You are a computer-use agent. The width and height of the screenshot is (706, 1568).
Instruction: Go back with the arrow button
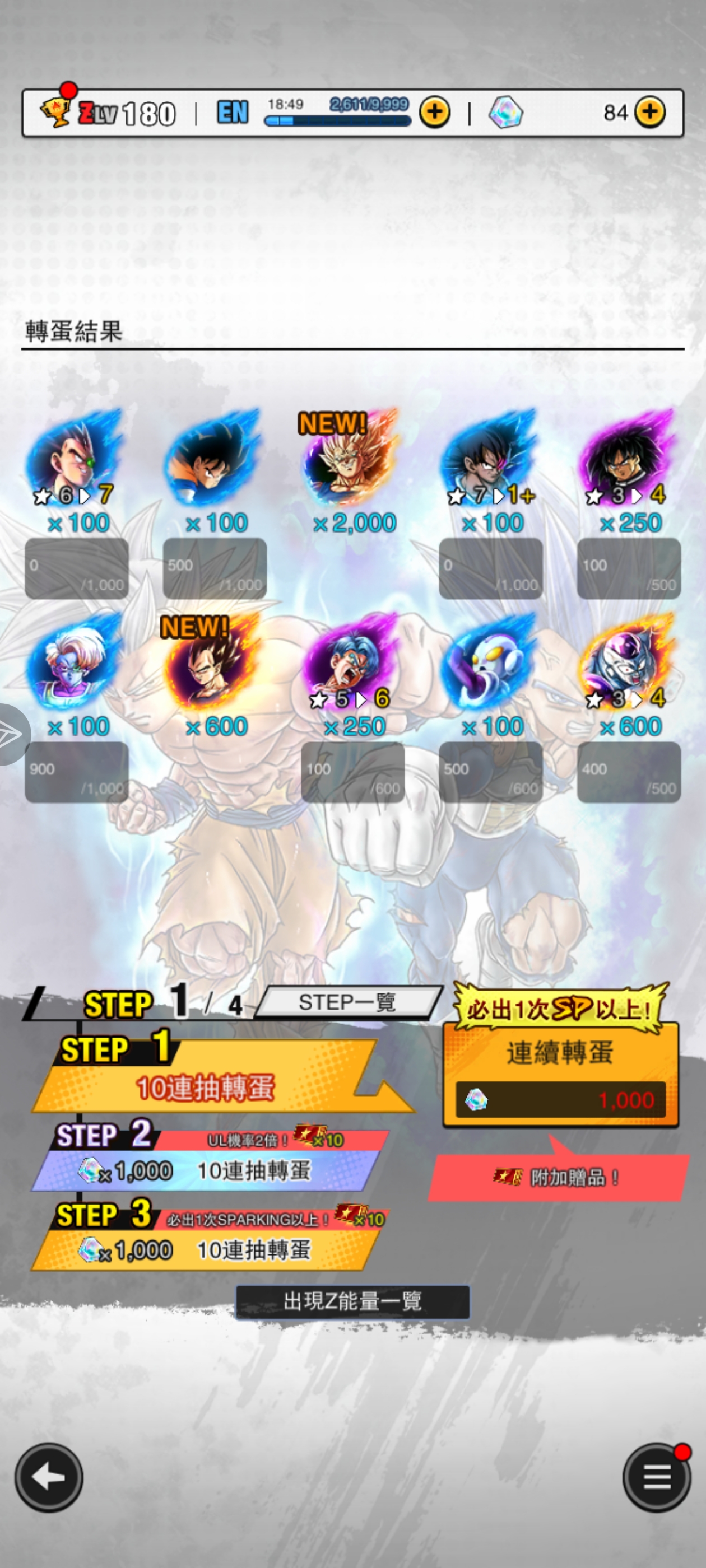(x=49, y=1477)
